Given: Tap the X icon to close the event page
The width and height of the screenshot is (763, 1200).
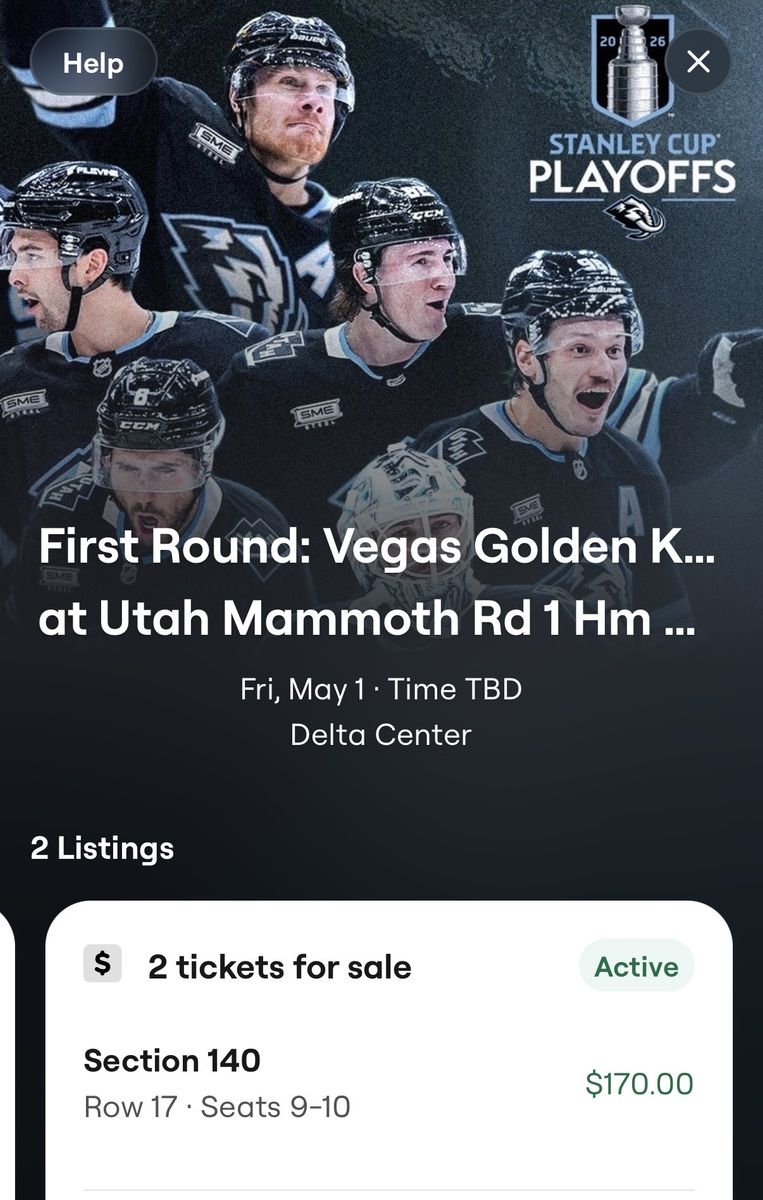Looking at the screenshot, I should tap(699, 60).
